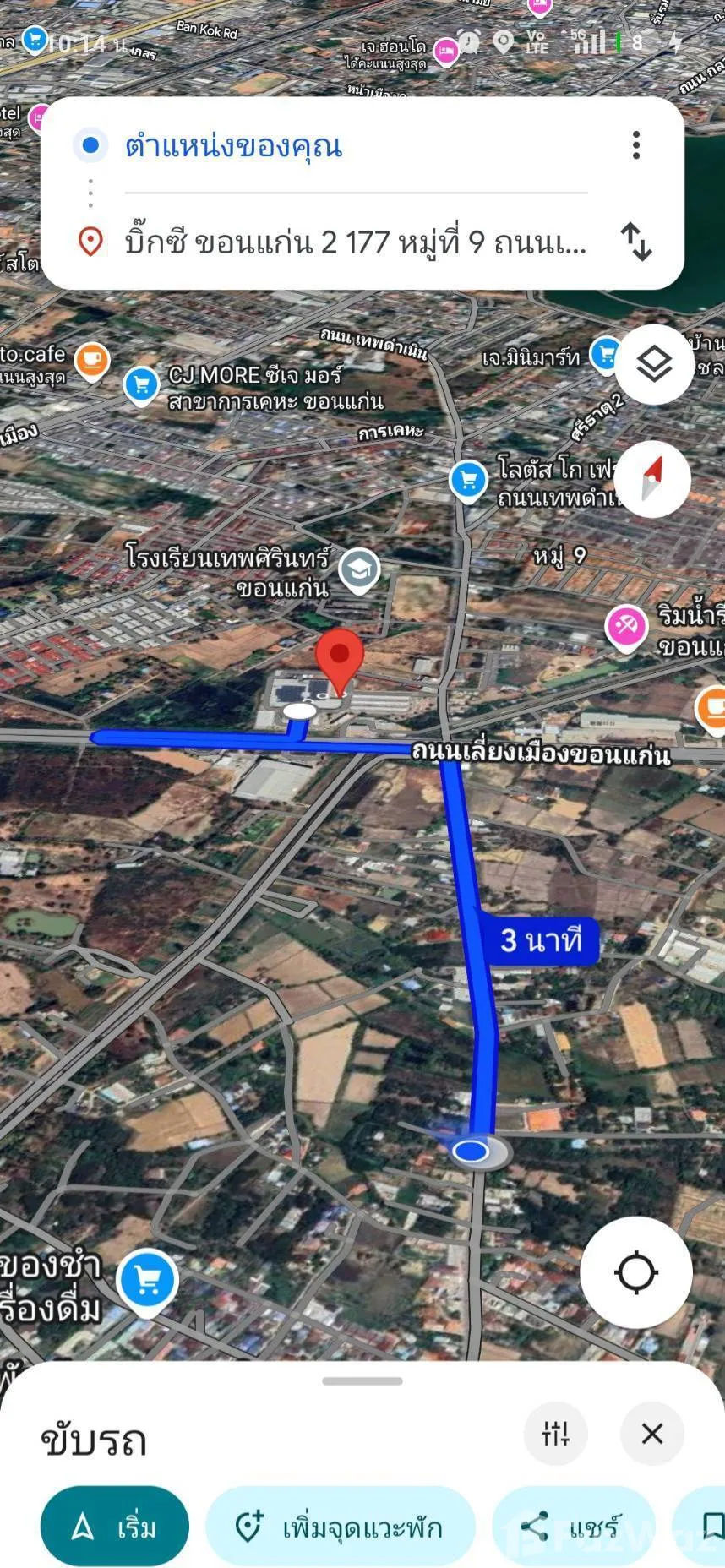This screenshot has width=725, height=1568.
Task: Edit the starting point ตำแหน่งของคุณ
Action: pyautogui.click(x=233, y=146)
